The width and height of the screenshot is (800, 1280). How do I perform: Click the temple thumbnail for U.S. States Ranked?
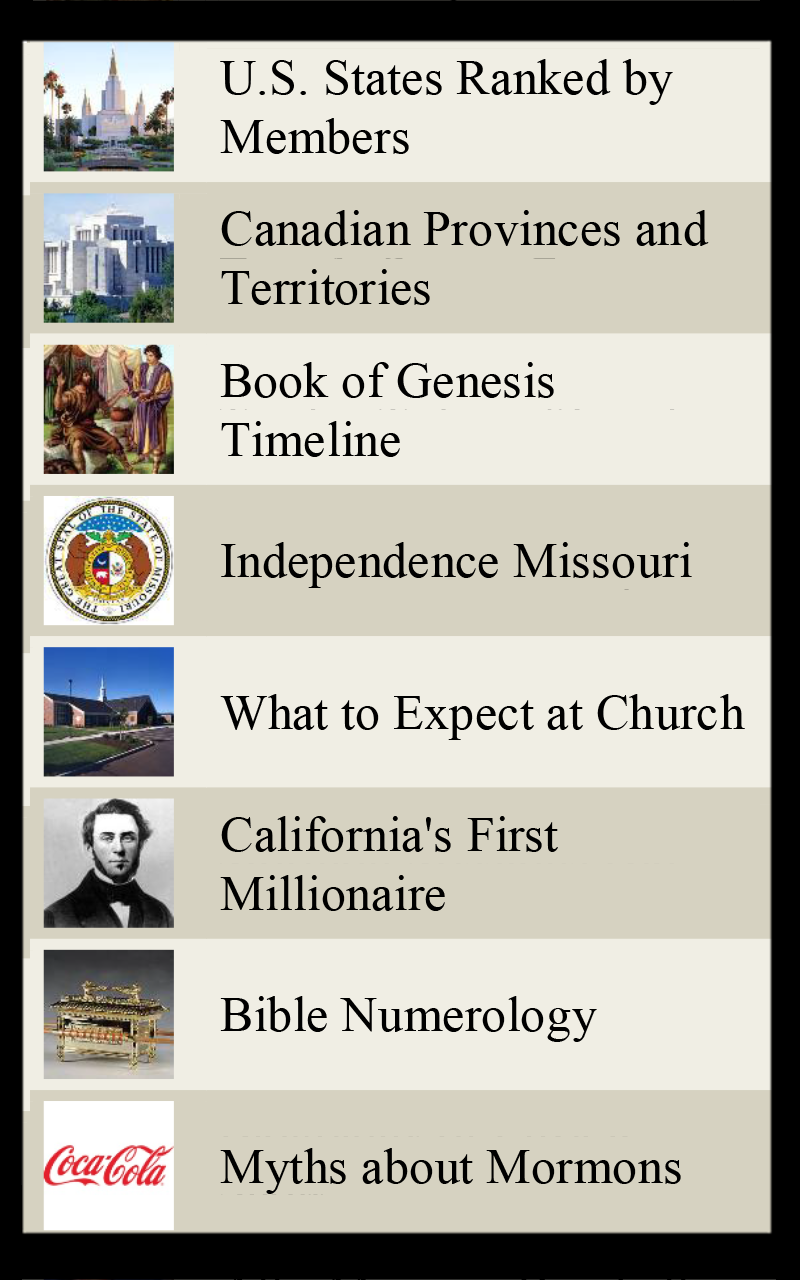(x=108, y=107)
